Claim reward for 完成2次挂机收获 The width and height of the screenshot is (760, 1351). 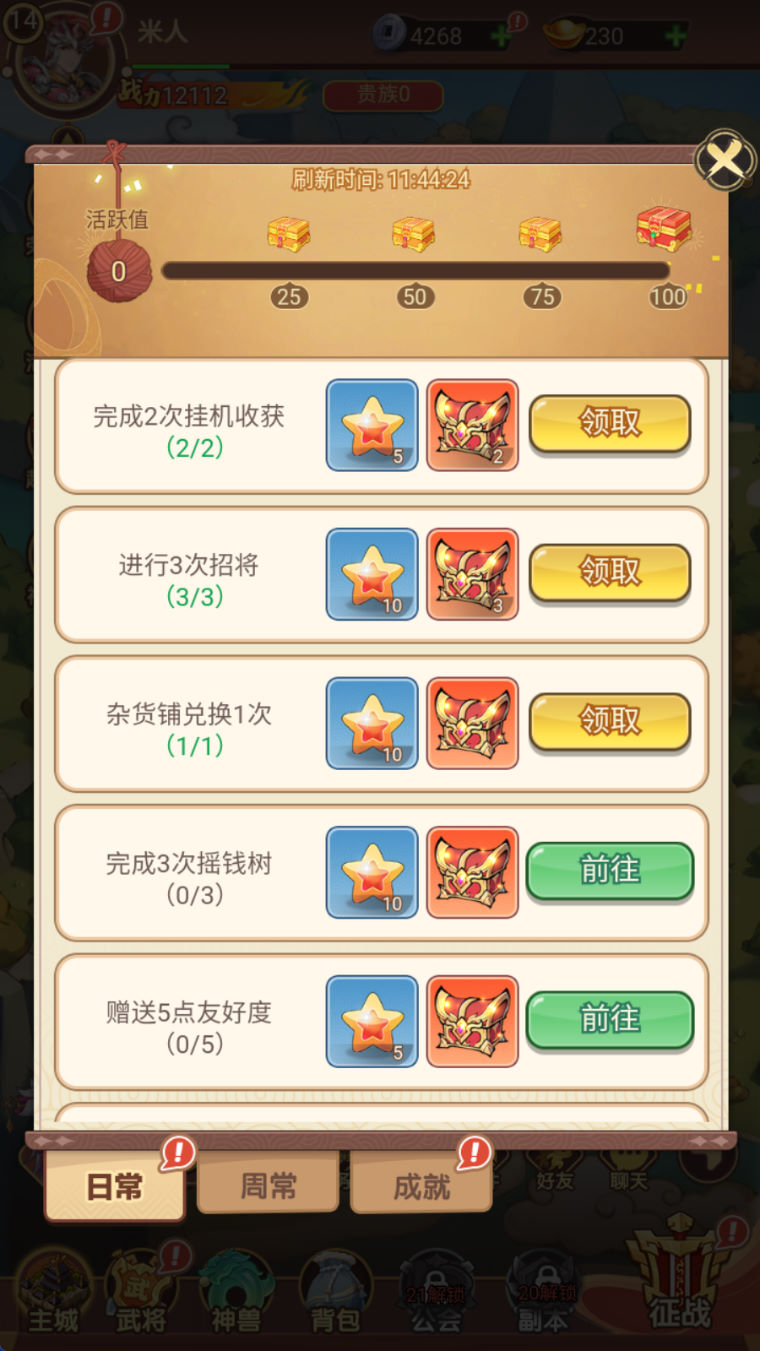click(609, 424)
